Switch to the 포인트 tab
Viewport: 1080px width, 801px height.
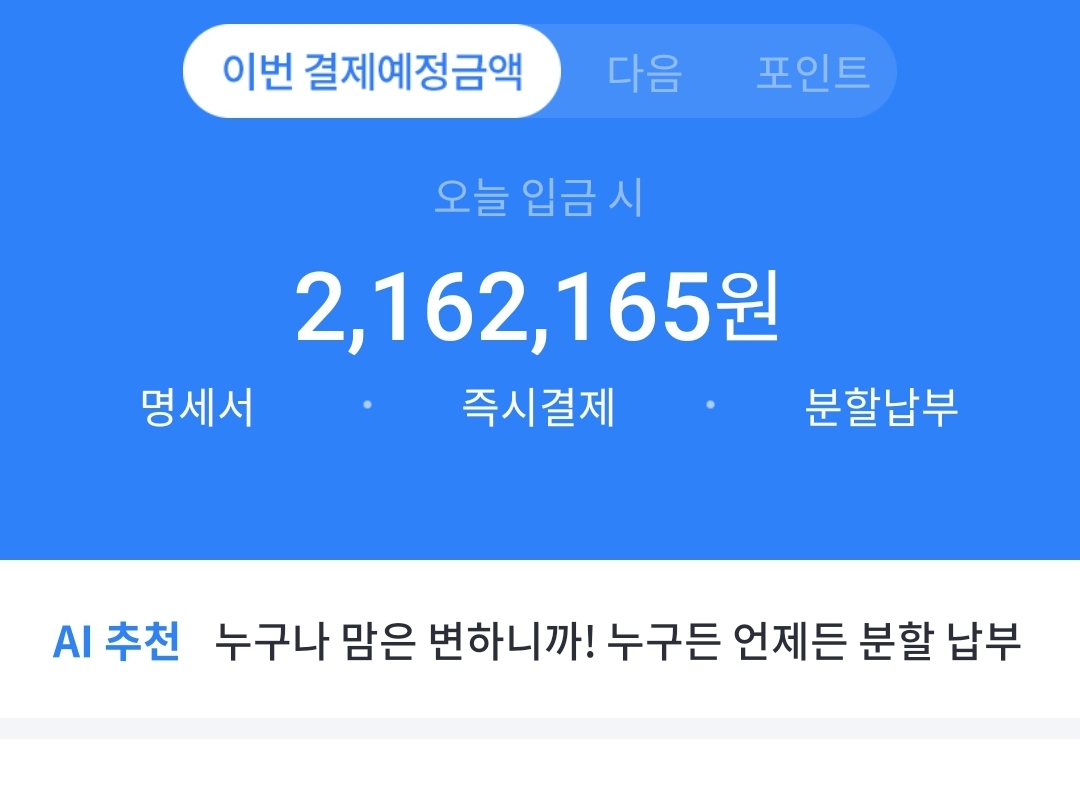tap(811, 73)
